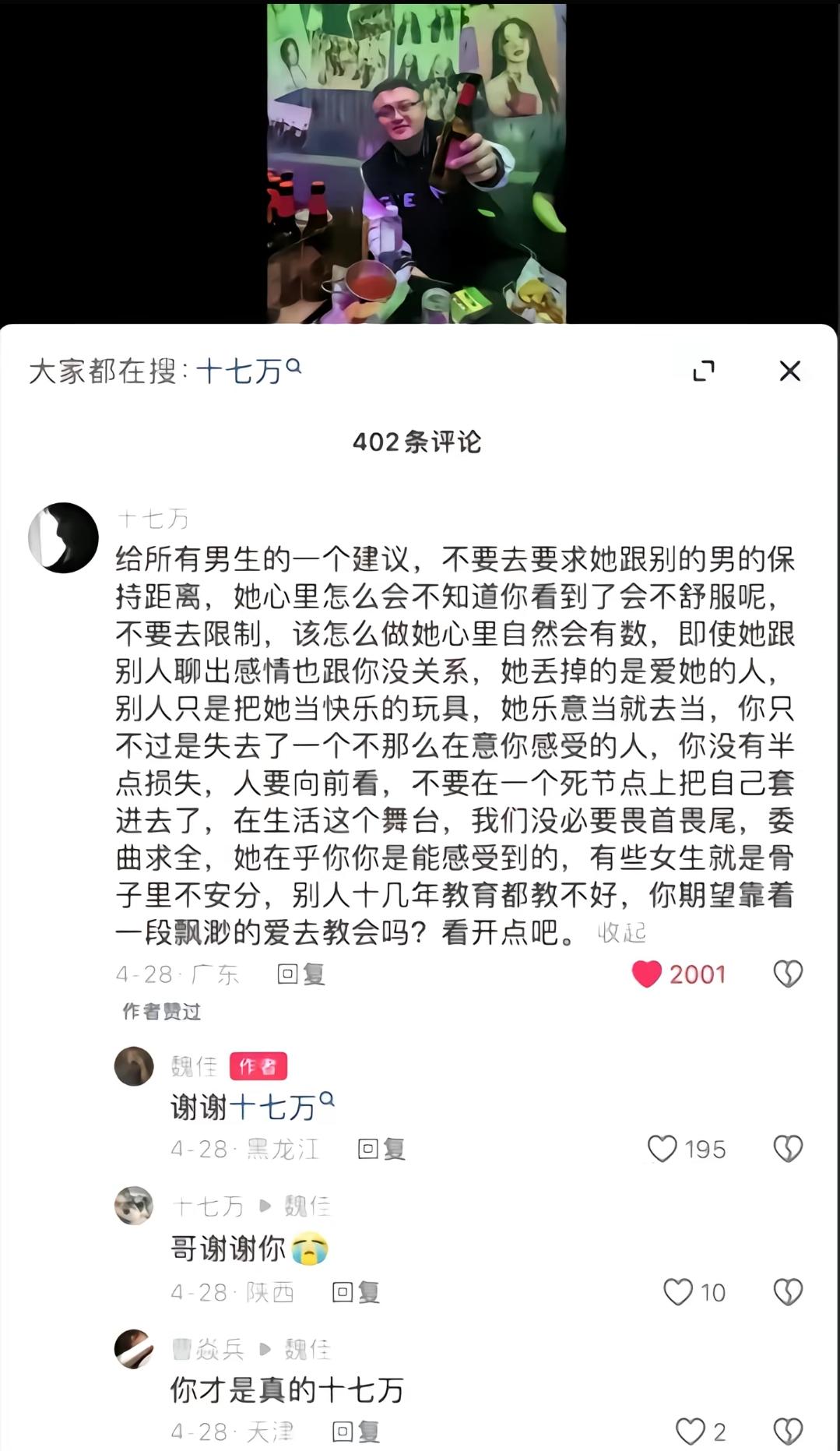This screenshot has height=1451, width=840.
Task: Open 魏佳's profile avatar
Action: coord(133,1067)
